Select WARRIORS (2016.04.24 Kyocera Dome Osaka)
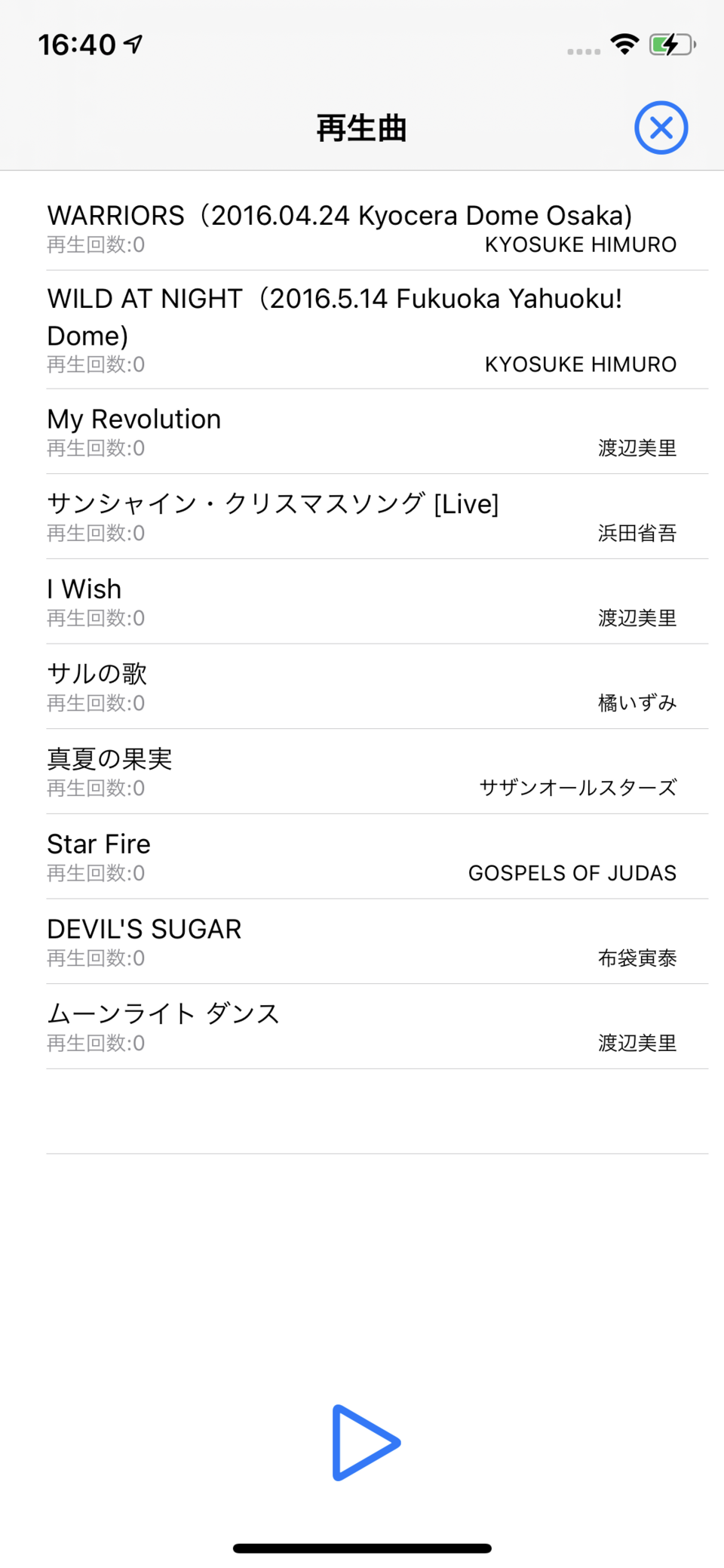Viewport: 724px width, 1568px height. click(x=362, y=228)
